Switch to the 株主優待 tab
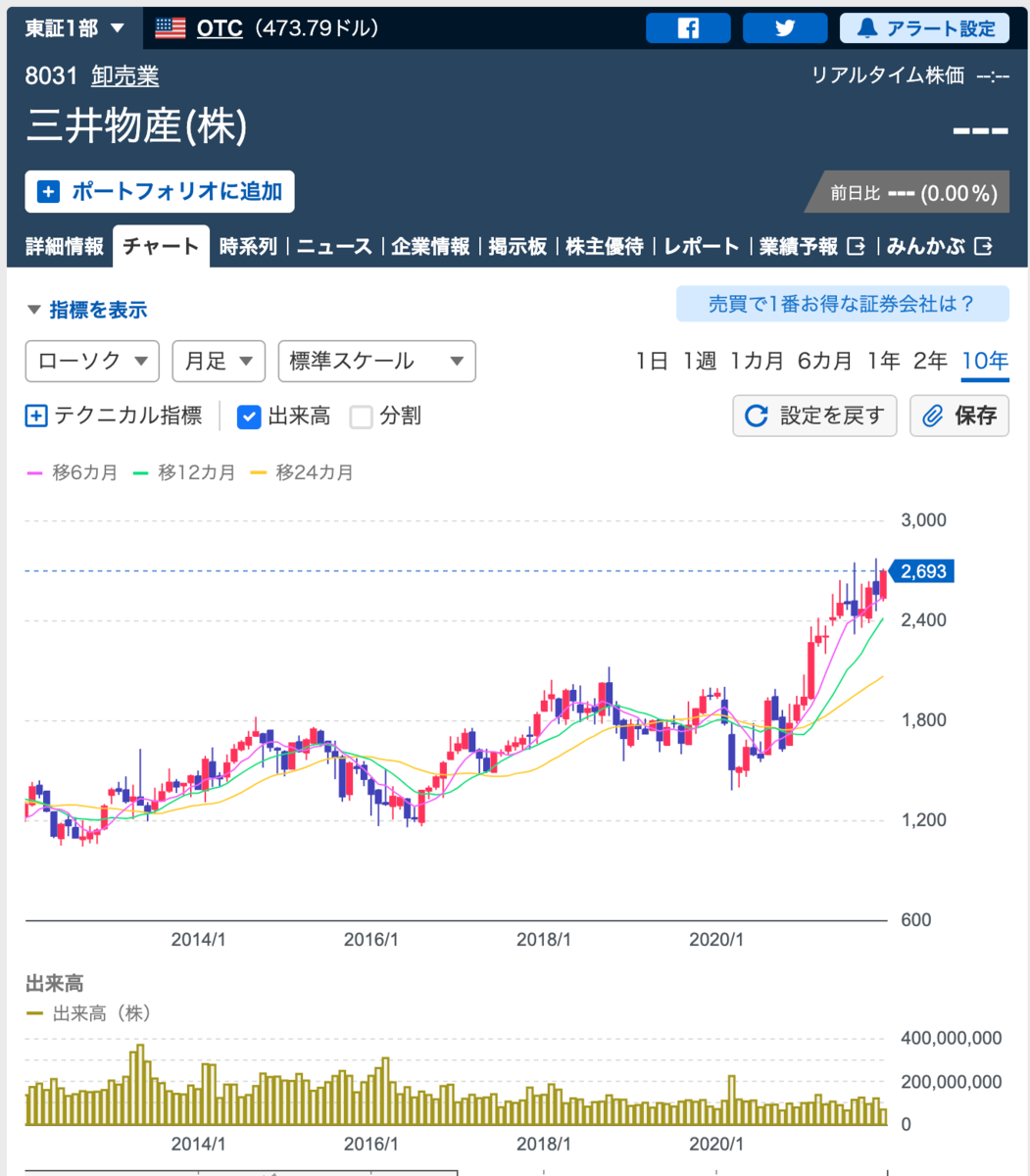 [x=605, y=246]
